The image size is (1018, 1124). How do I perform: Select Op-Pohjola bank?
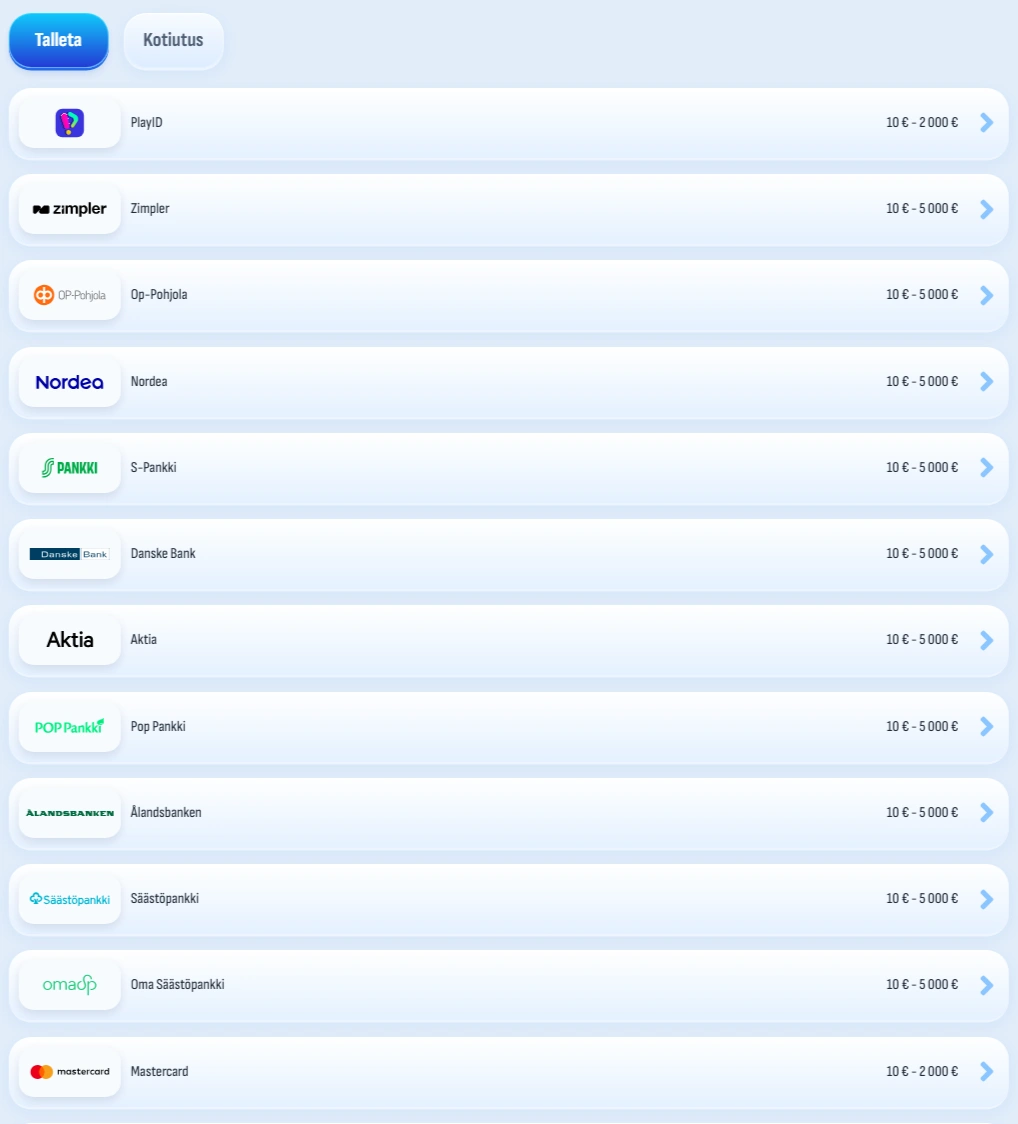pyautogui.click(x=508, y=295)
